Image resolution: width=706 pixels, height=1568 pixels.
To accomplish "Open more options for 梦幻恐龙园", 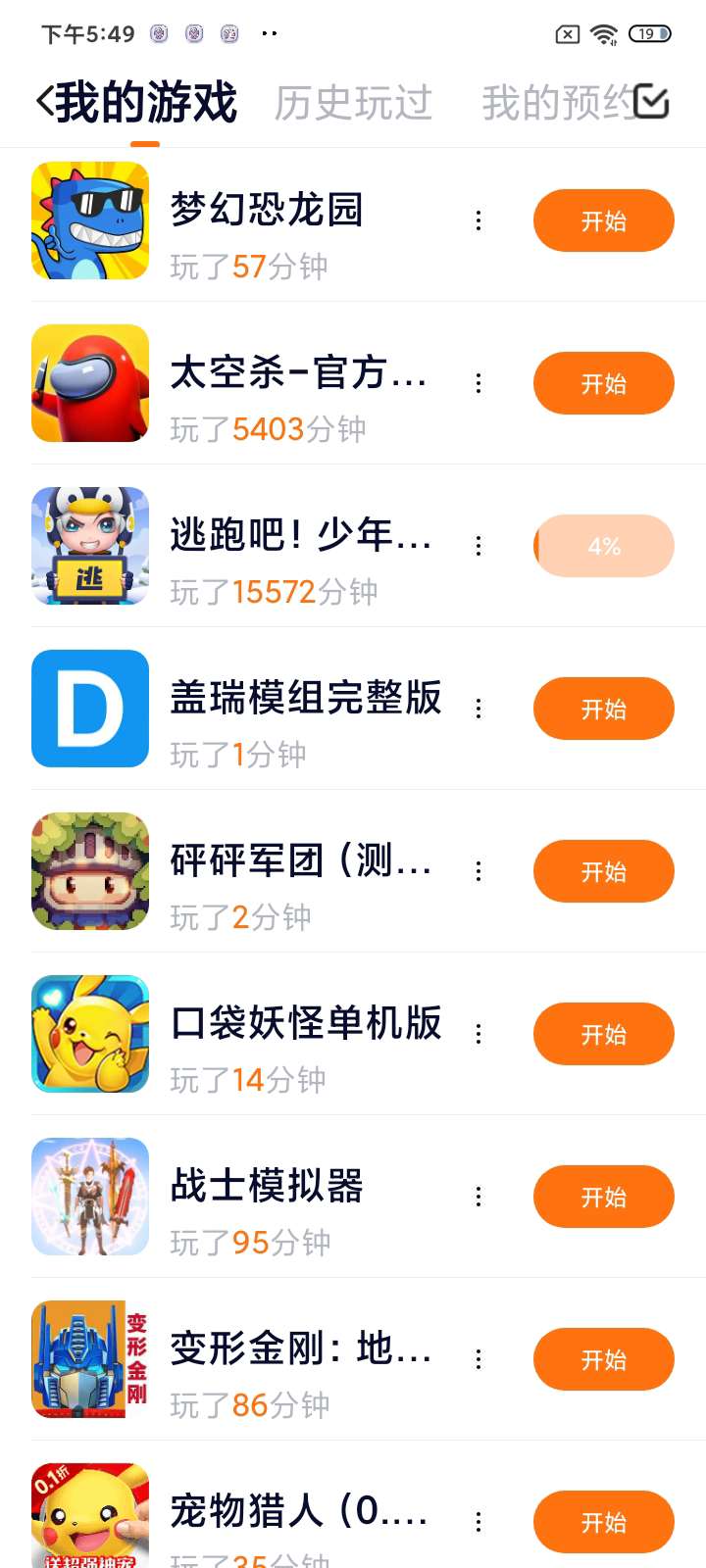I will pyautogui.click(x=479, y=220).
